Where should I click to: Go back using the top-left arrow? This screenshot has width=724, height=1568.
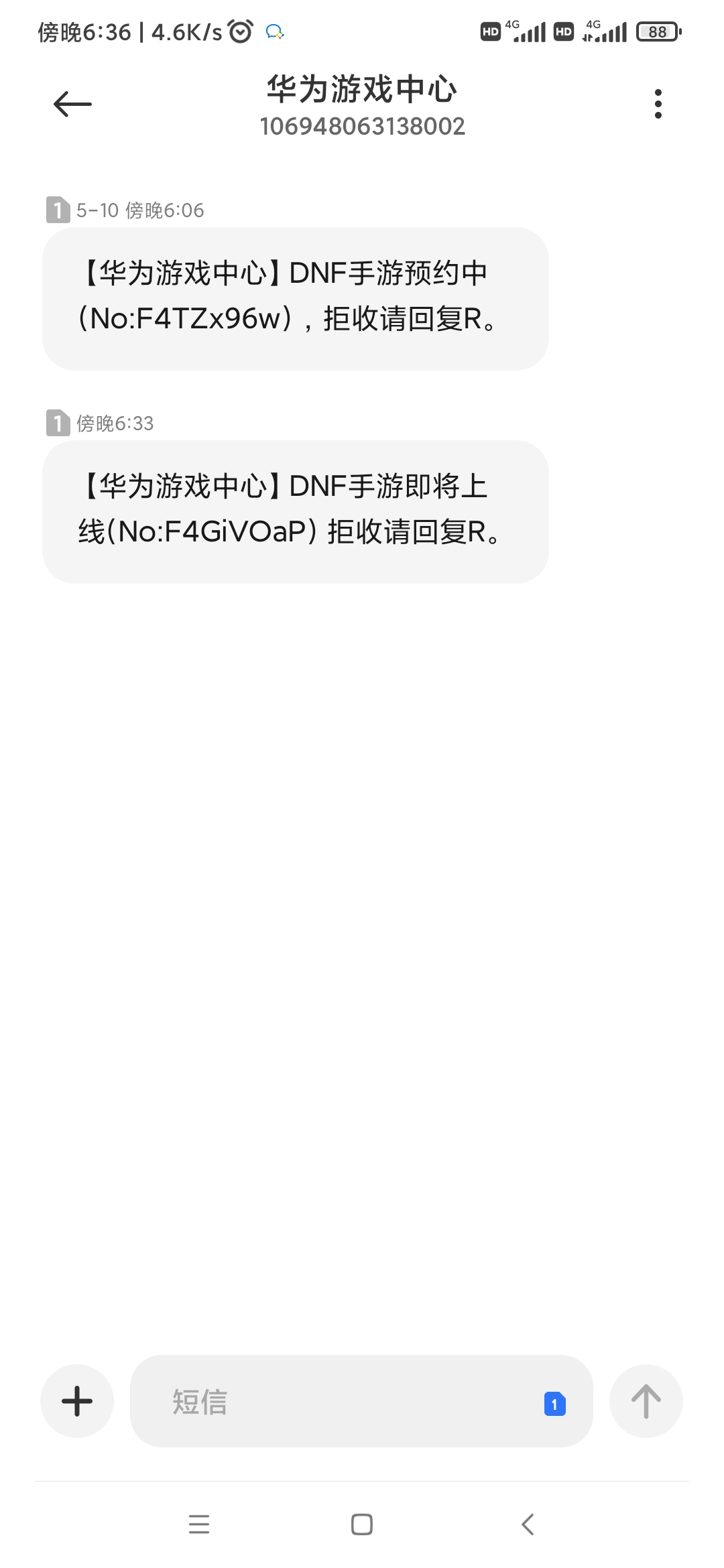click(x=72, y=104)
